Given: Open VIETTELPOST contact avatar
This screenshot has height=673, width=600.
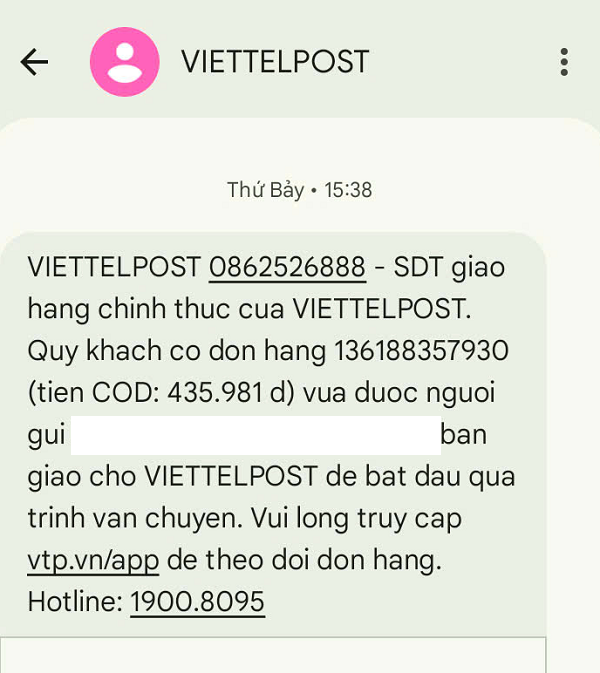Looking at the screenshot, I should (x=125, y=62).
